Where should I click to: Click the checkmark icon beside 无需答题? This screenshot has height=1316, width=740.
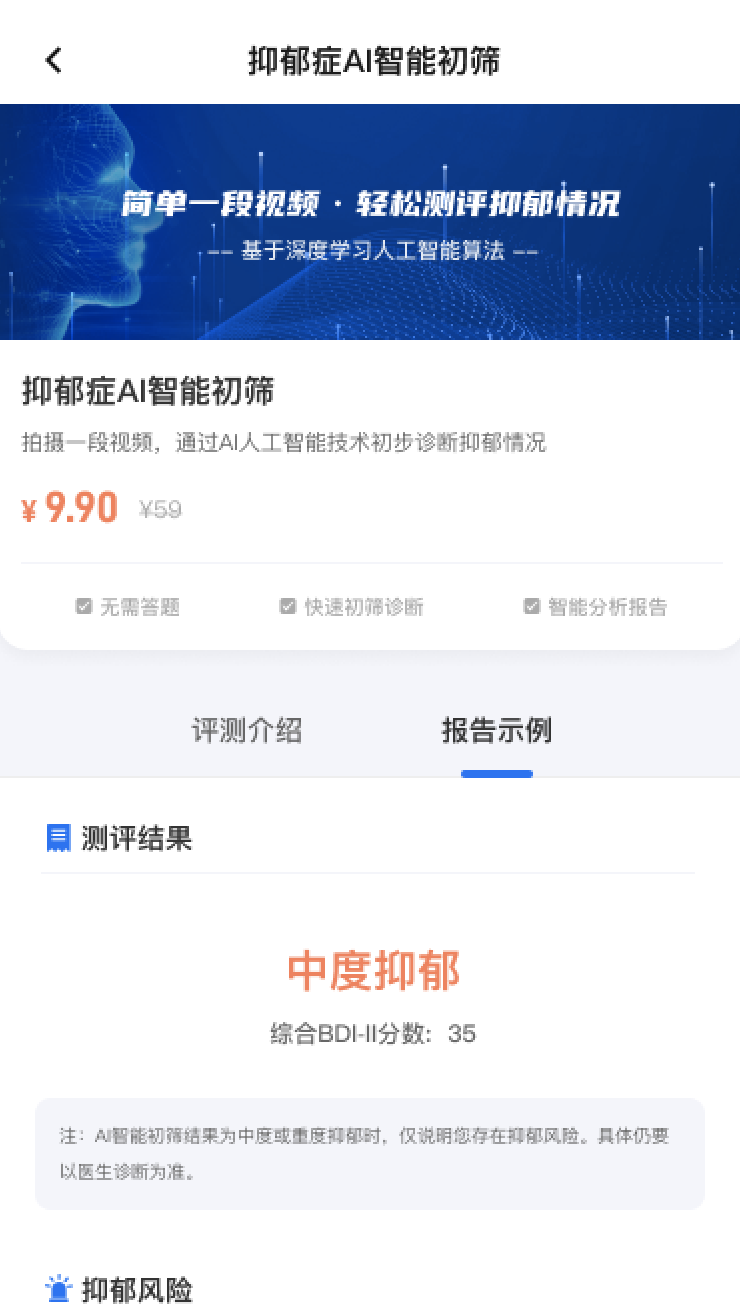84,605
